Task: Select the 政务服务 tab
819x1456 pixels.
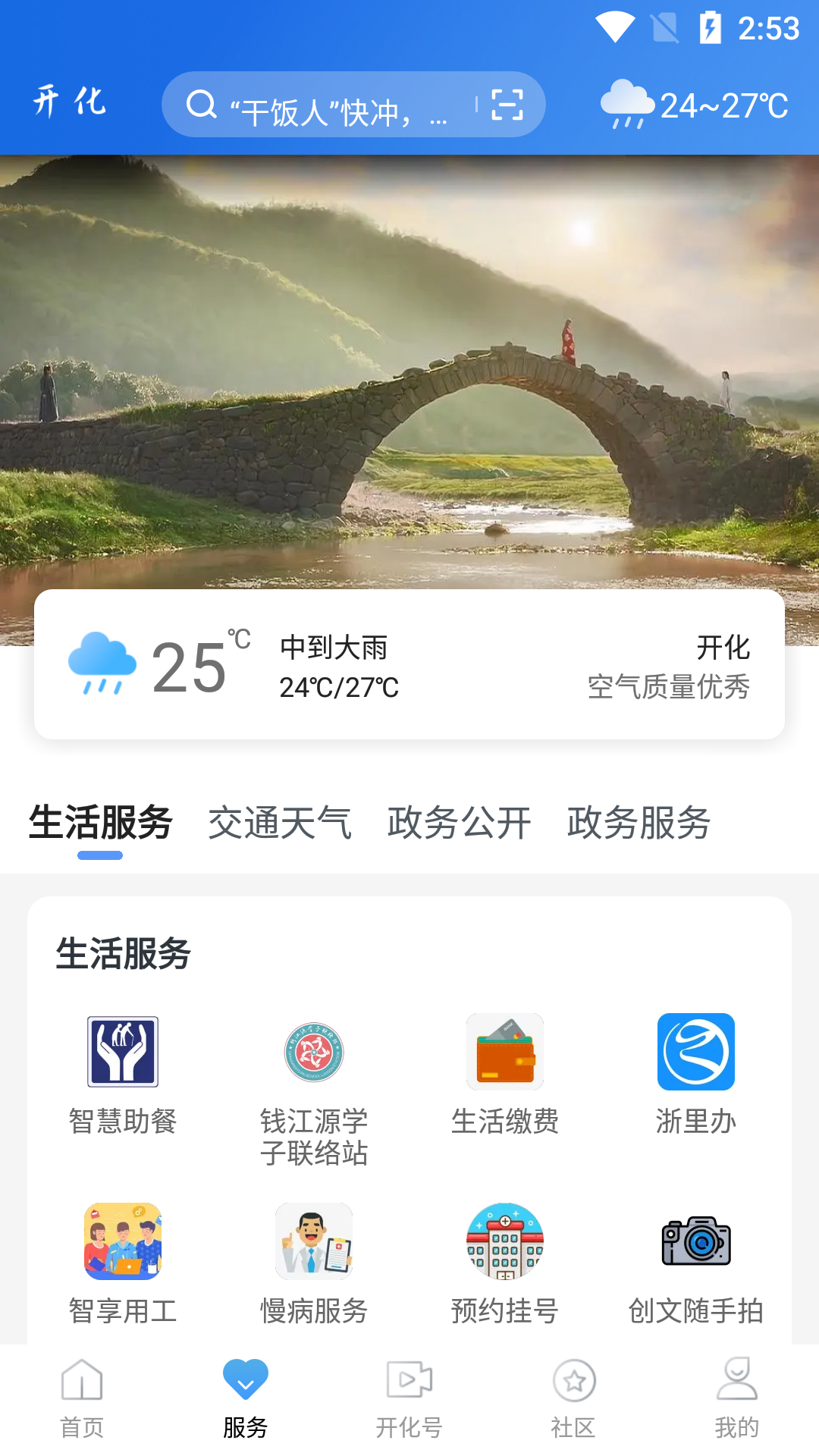Action: click(639, 823)
